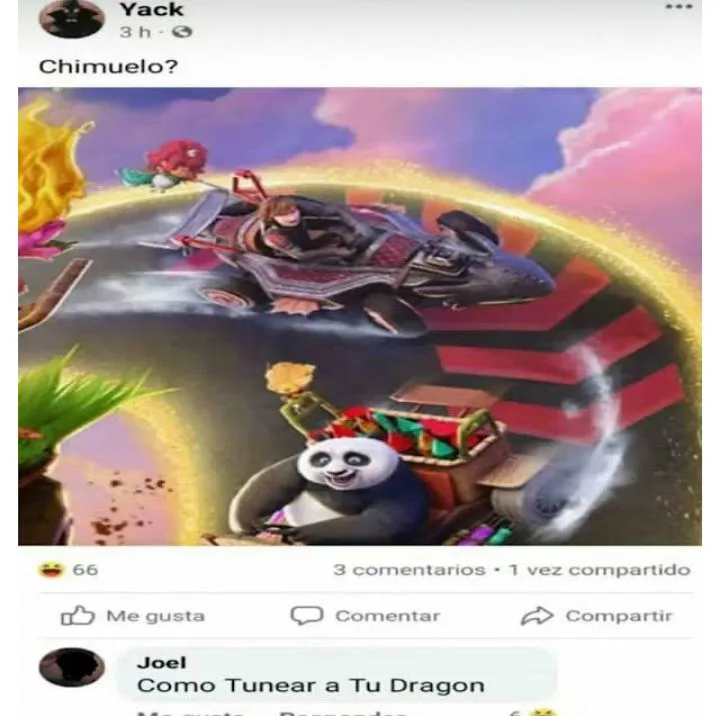This screenshot has width=720, height=716.
Task: Share the post with Compartir
Action: [x=596, y=616]
